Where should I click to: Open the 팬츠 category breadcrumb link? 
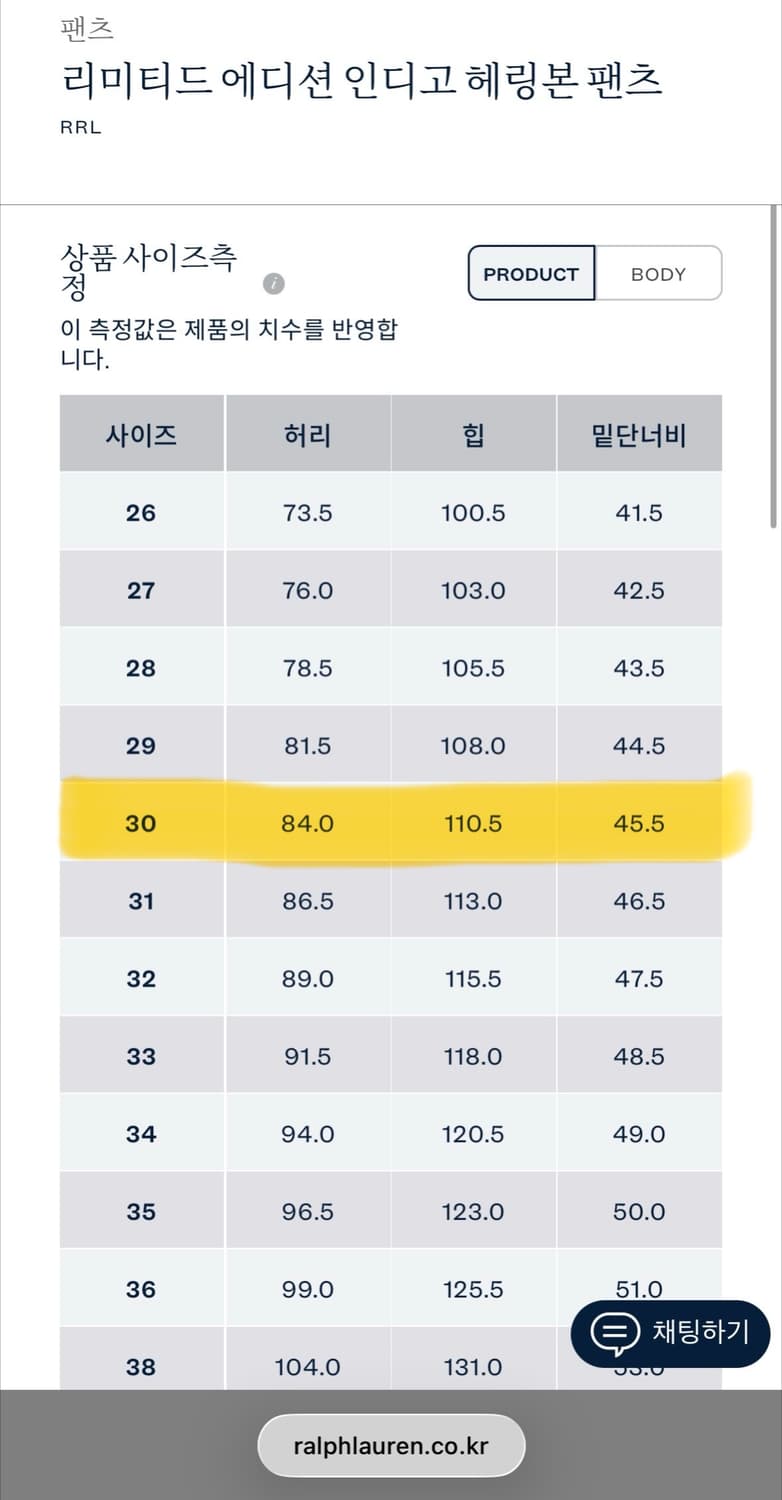84,28
